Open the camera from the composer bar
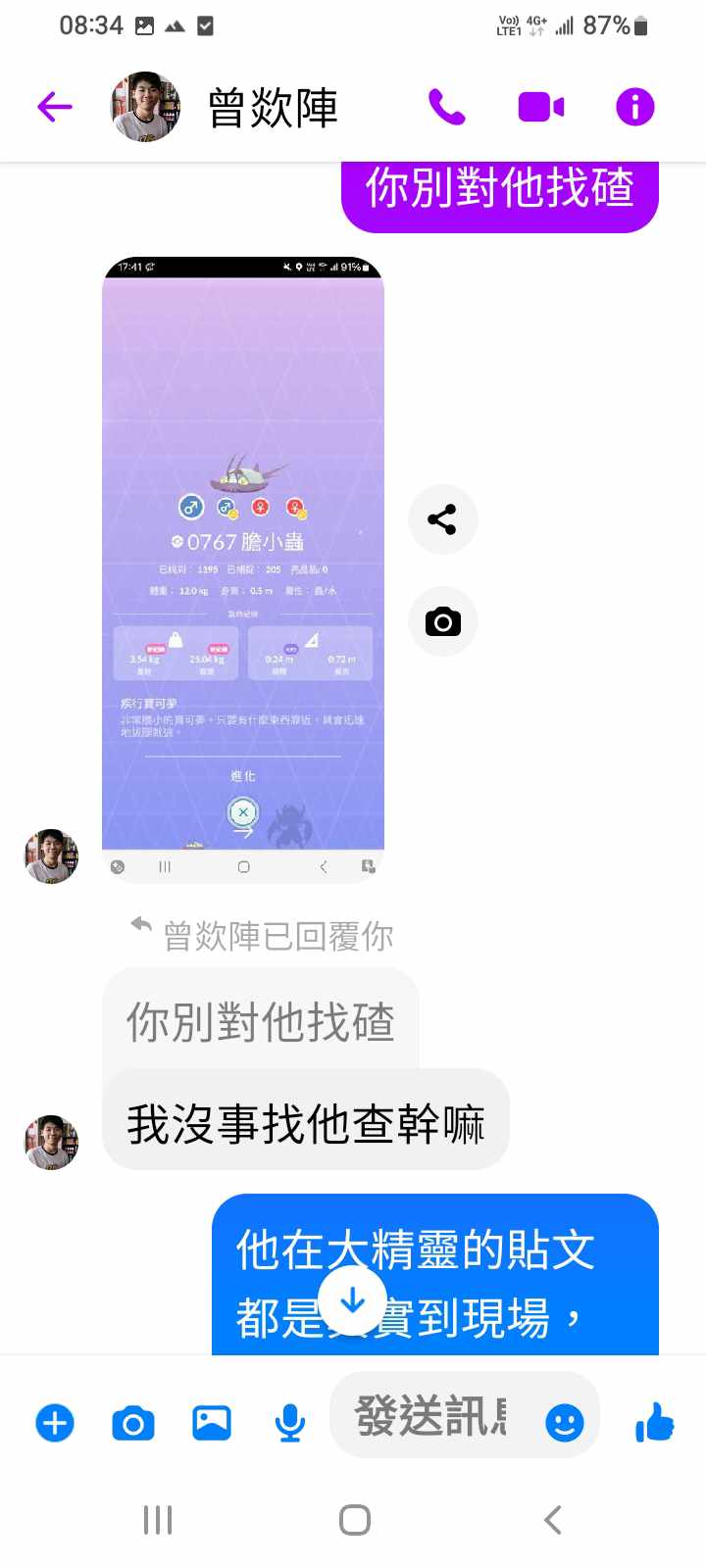 click(133, 1423)
